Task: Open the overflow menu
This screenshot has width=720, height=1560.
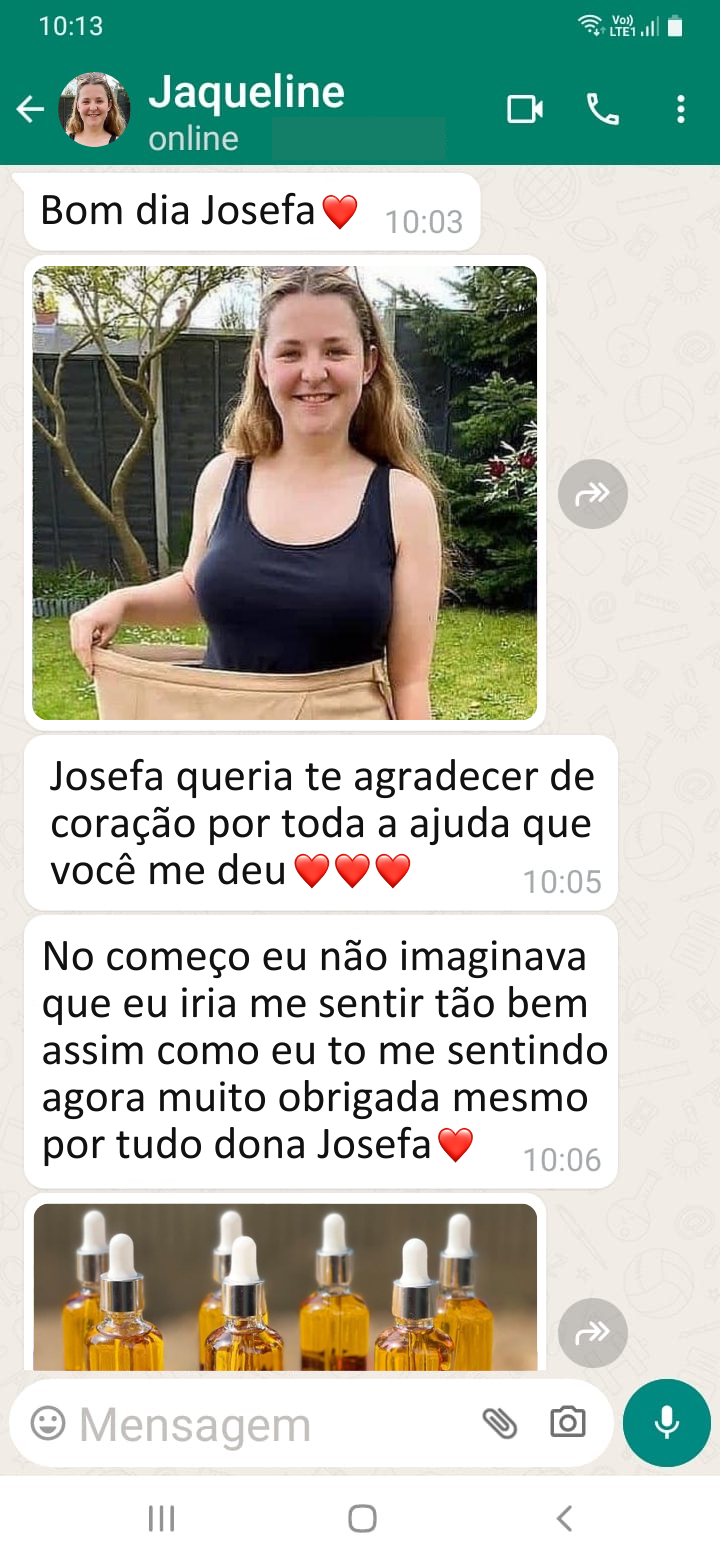Action: (681, 109)
